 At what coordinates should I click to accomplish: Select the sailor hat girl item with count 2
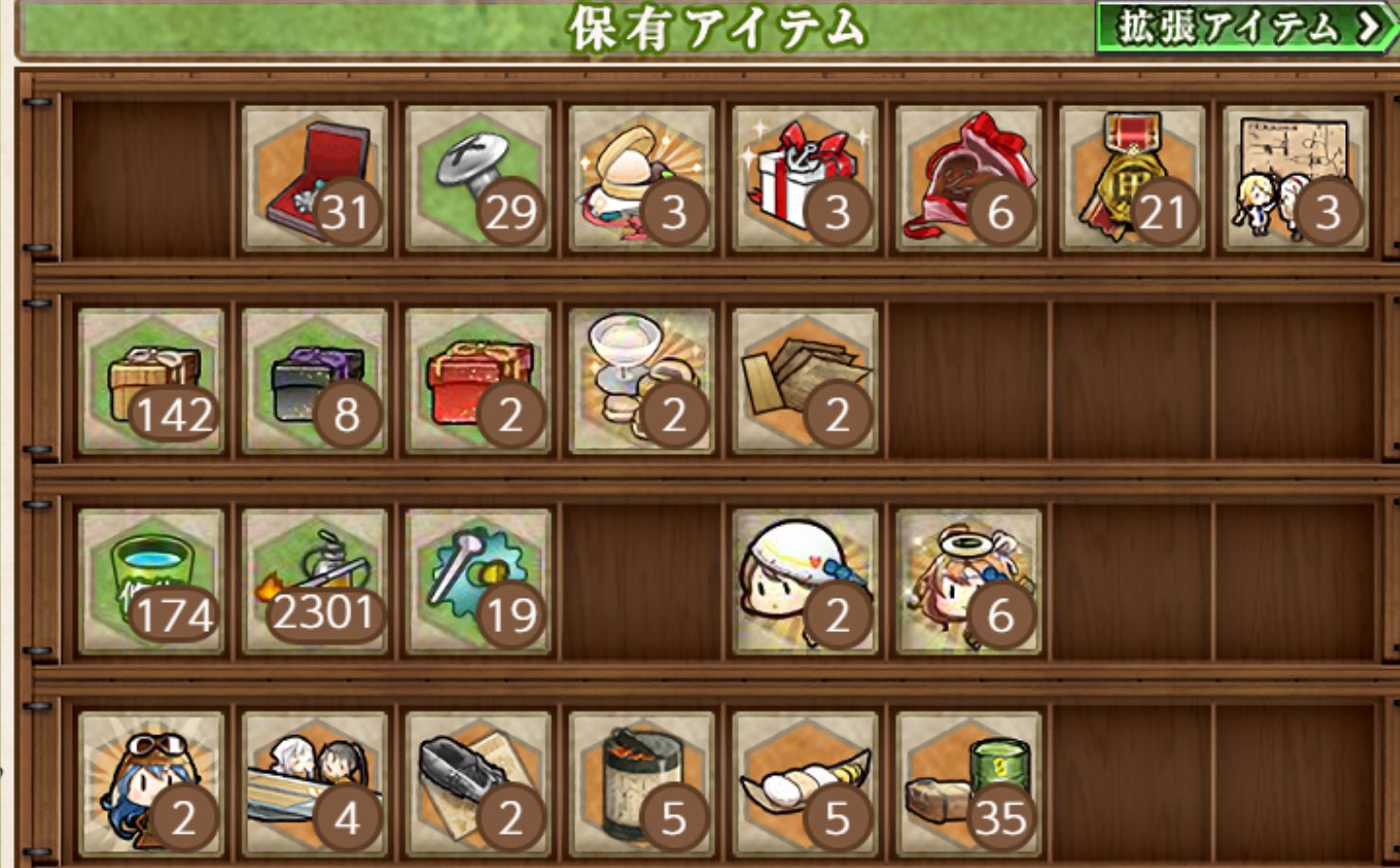point(804,580)
